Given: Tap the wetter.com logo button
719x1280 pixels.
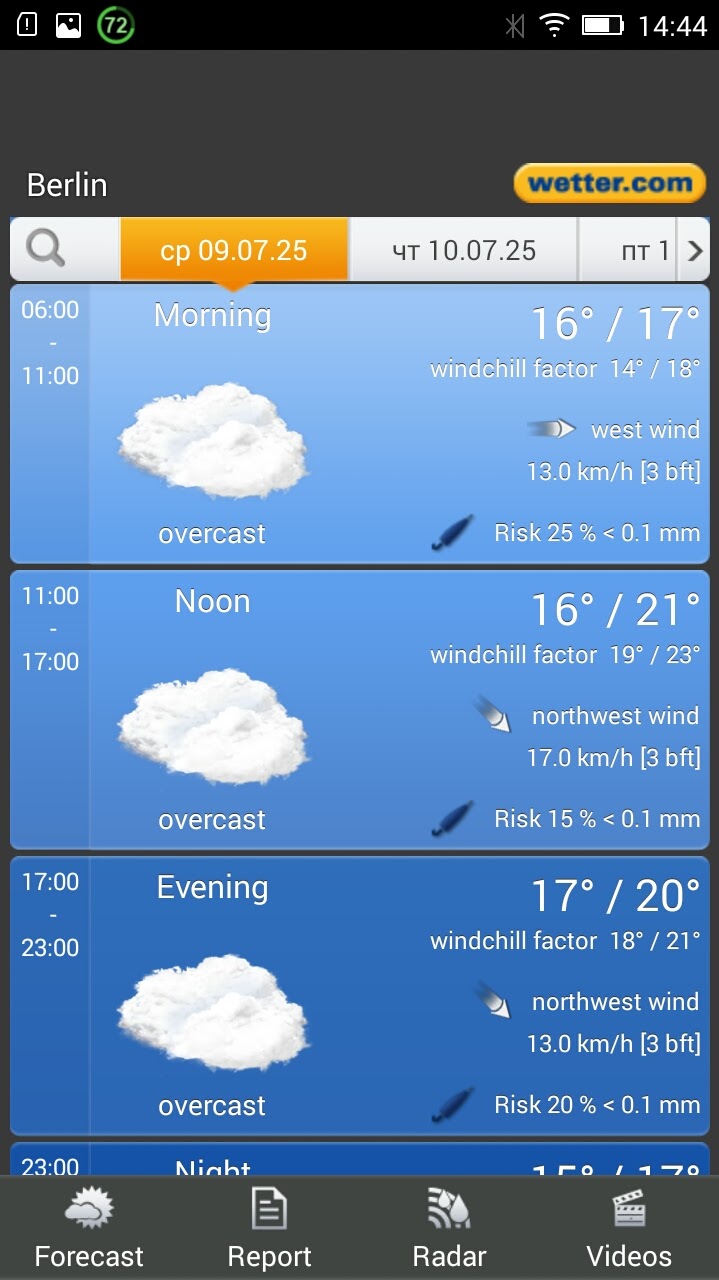Looking at the screenshot, I should (609, 184).
